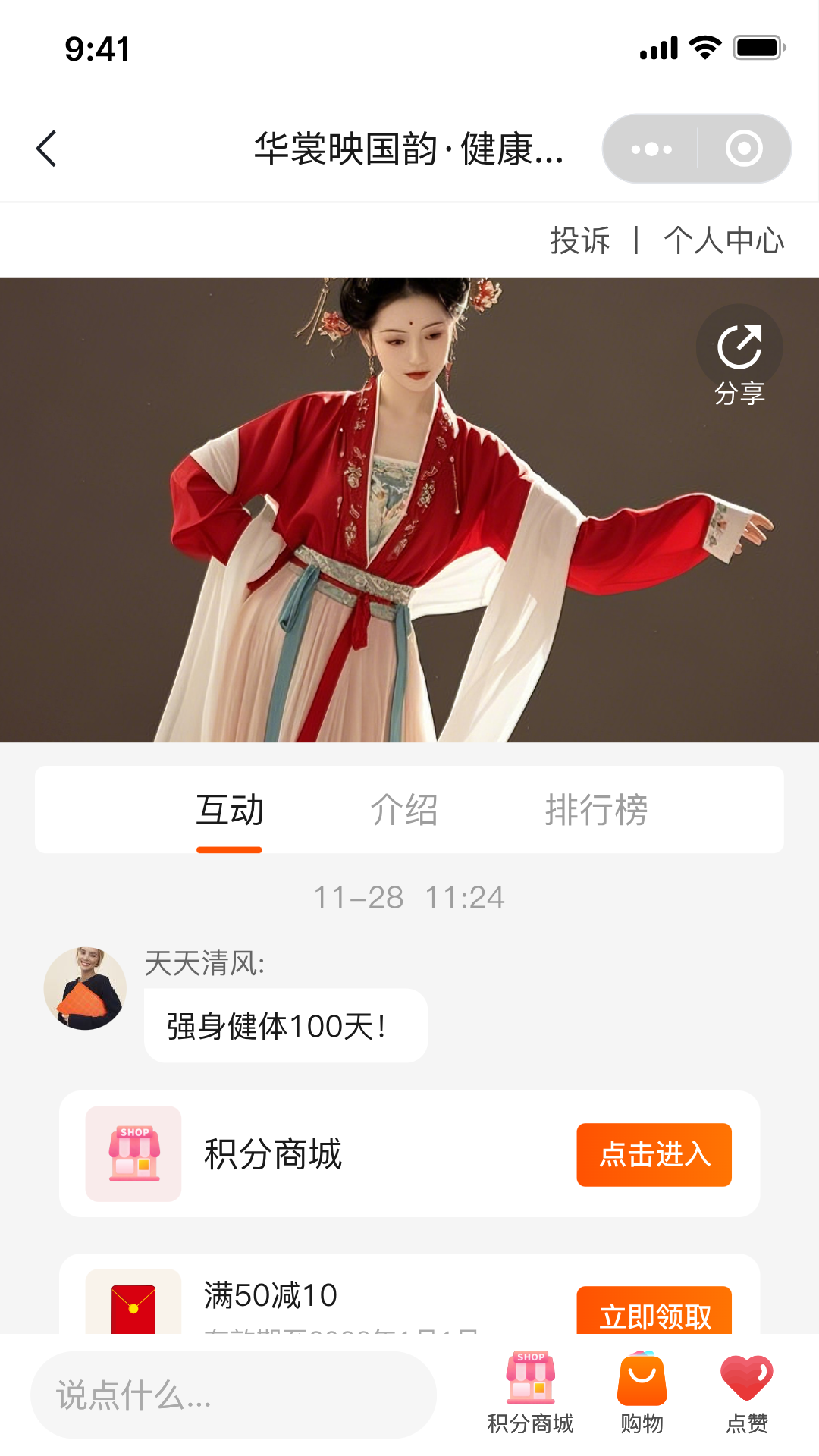Tap 天天清风's avatar photo

coord(86,990)
